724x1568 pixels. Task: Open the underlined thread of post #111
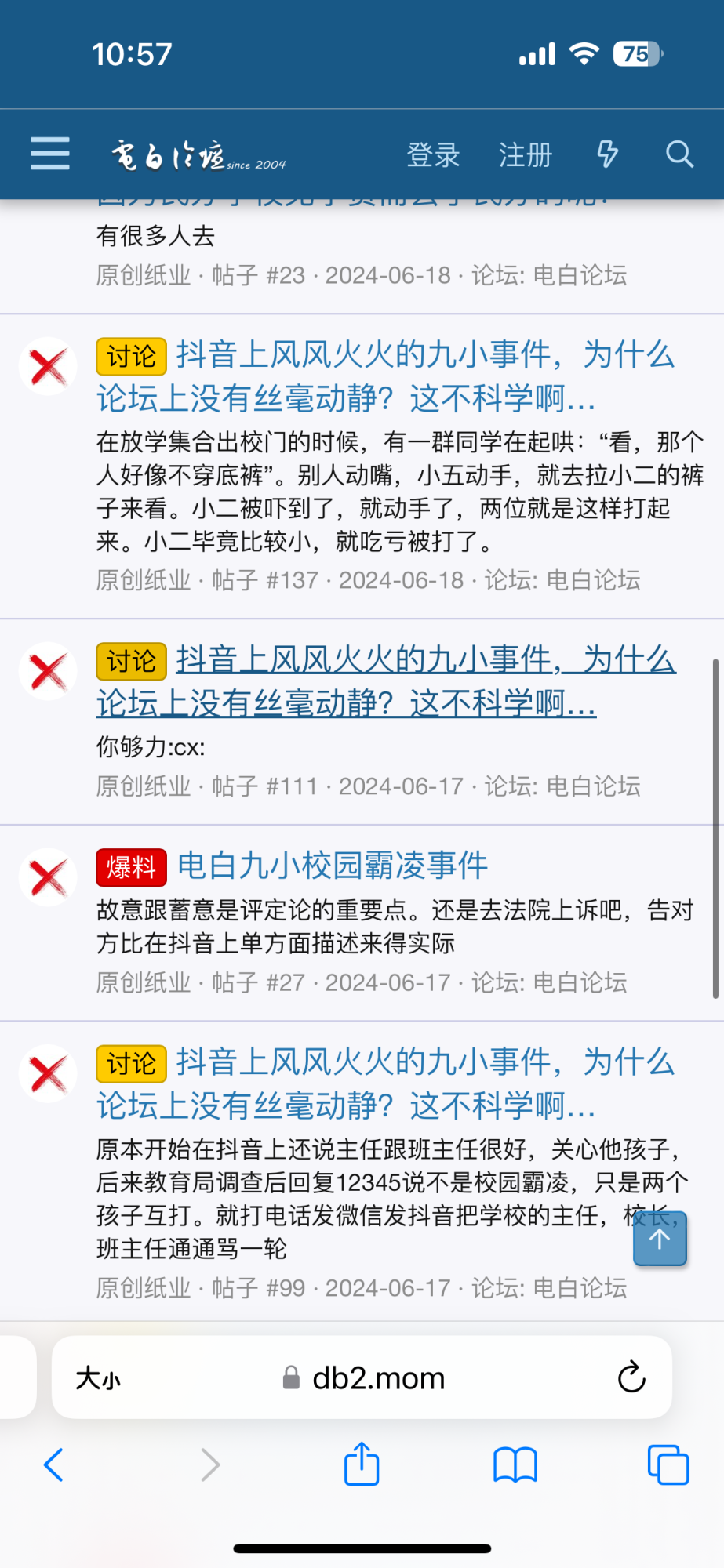point(384,681)
